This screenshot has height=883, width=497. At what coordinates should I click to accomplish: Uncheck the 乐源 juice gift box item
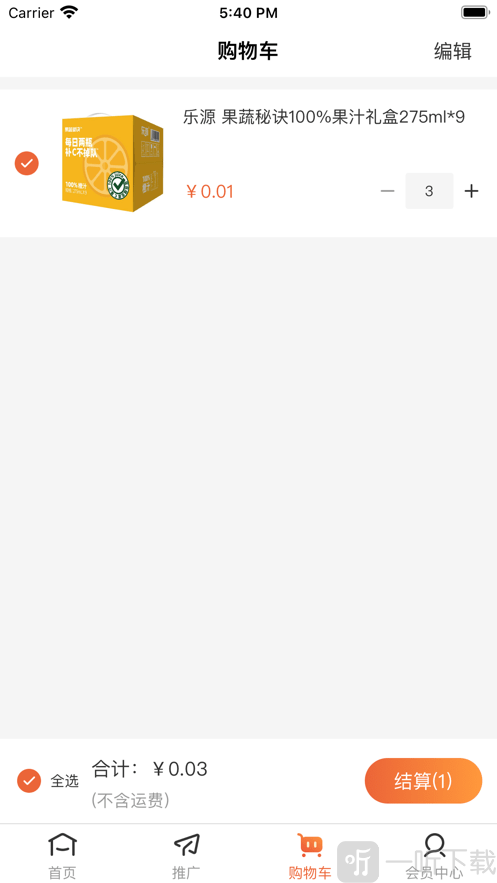[x=26, y=164]
